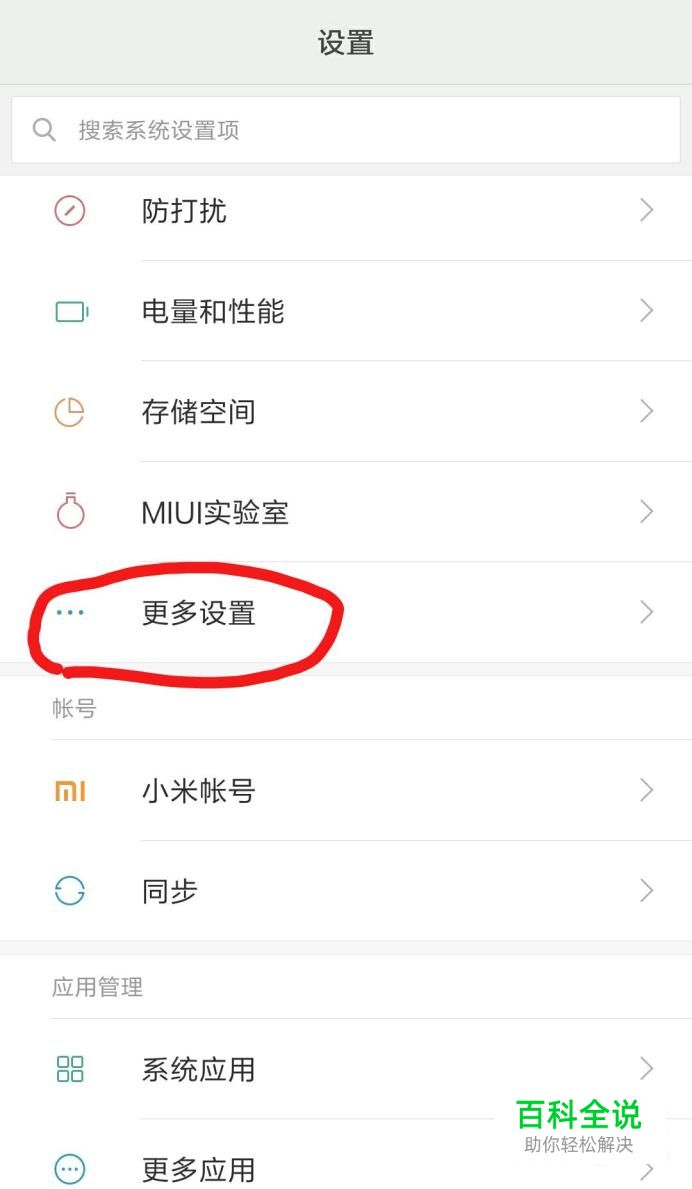Open 更多设置
692x1189 pixels.
(346, 612)
